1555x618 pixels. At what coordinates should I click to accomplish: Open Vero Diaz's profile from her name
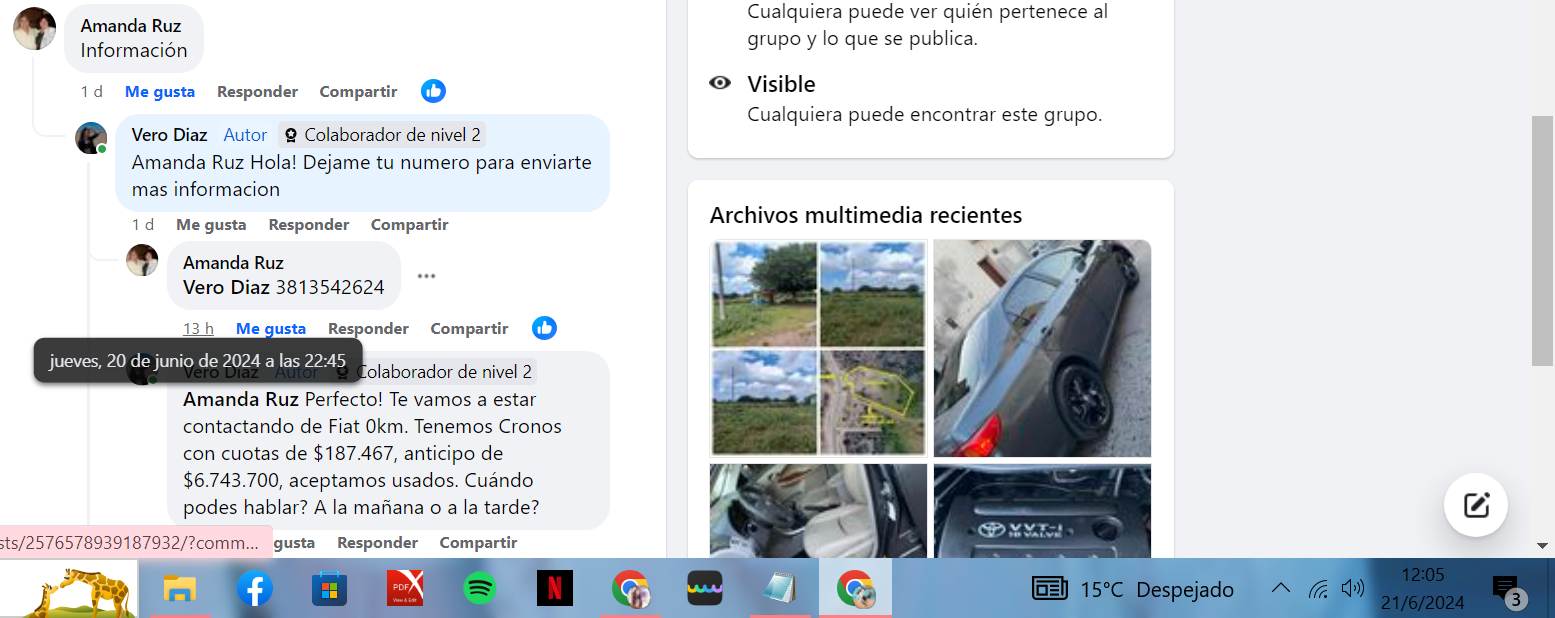coord(169,134)
